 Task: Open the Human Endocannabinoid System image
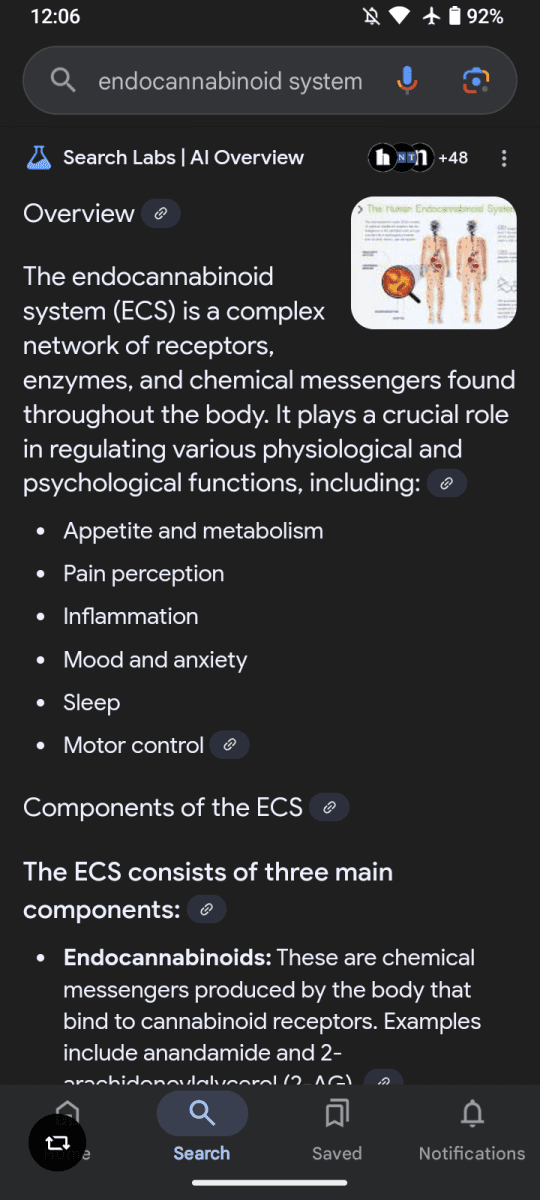(x=434, y=263)
